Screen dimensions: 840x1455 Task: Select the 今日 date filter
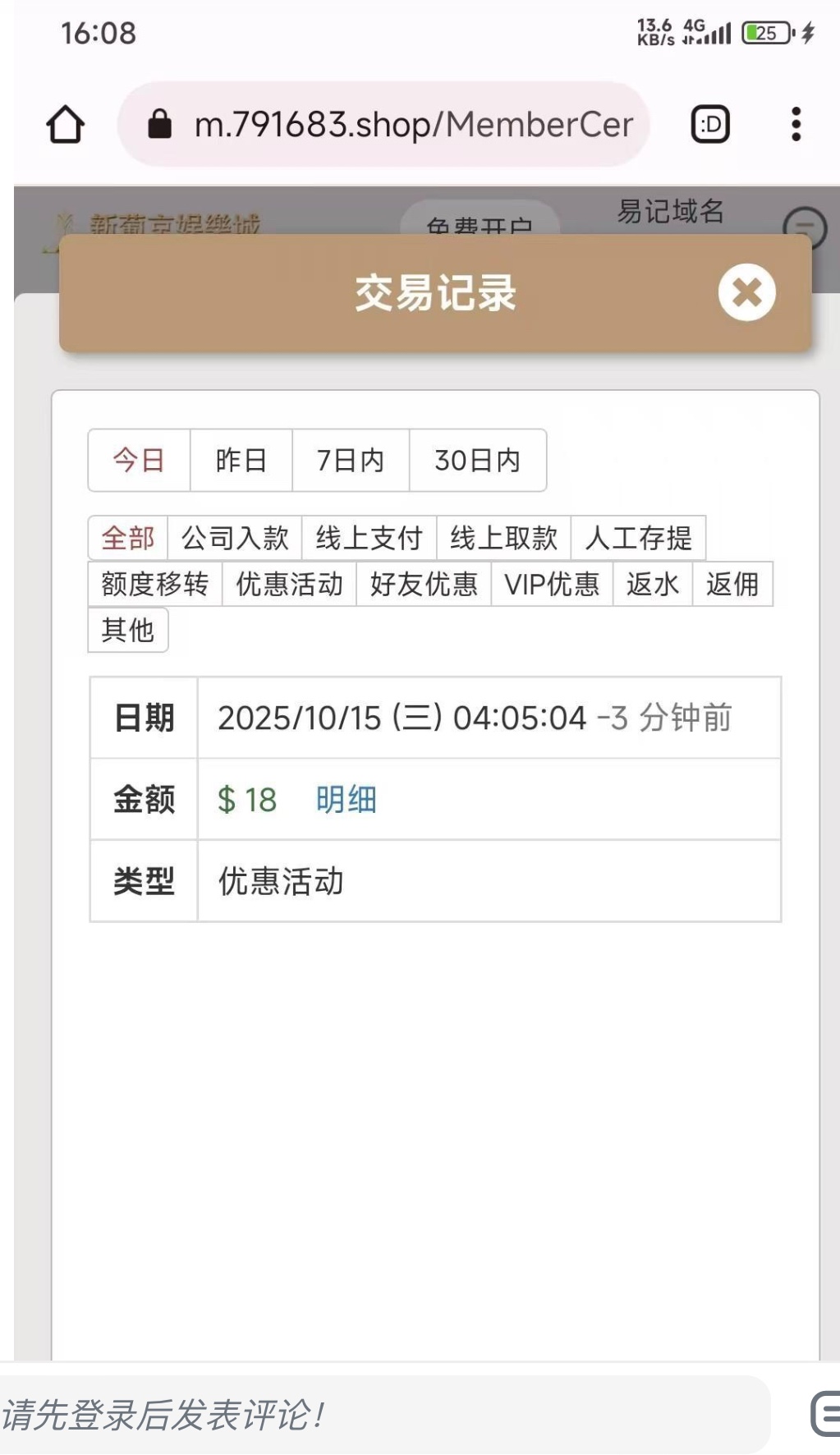tap(139, 461)
